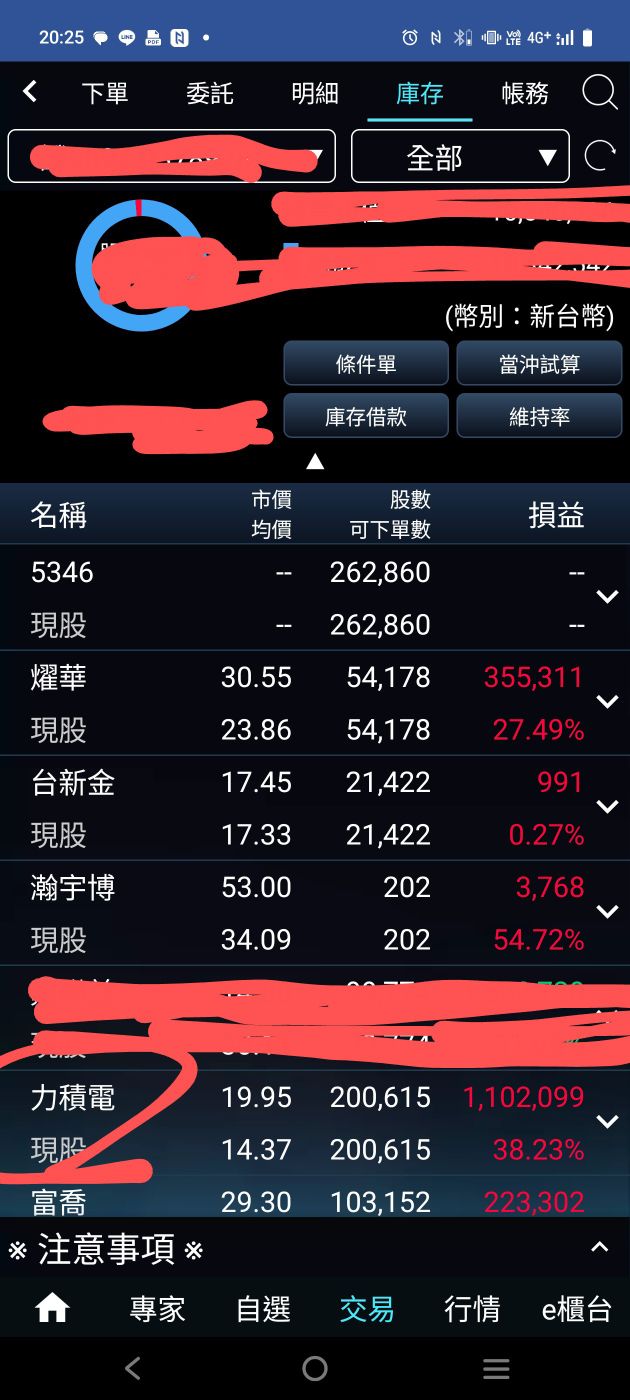630x1400 pixels.
Task: Switch to the 下單 tab
Action: point(105,94)
